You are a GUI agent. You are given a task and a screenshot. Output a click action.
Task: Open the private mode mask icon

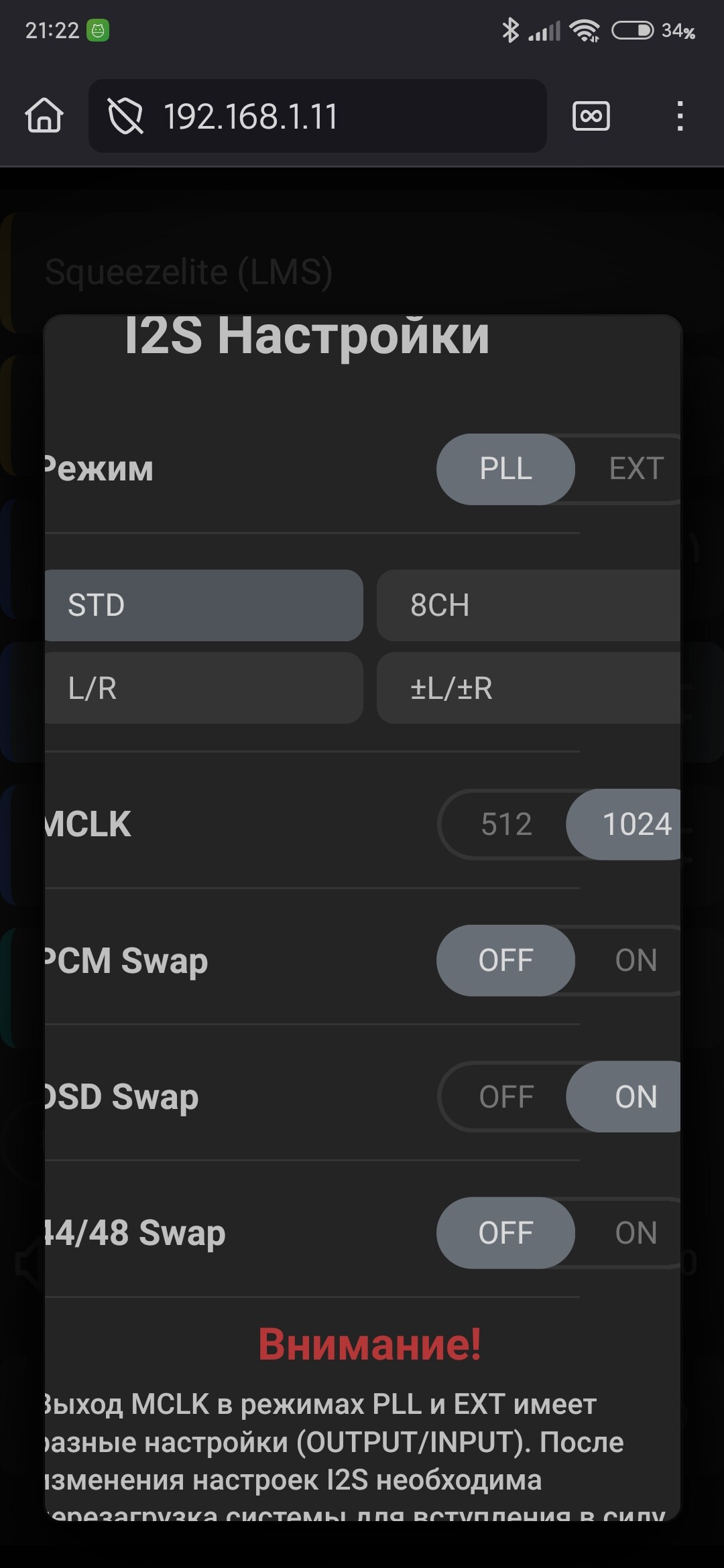[591, 116]
